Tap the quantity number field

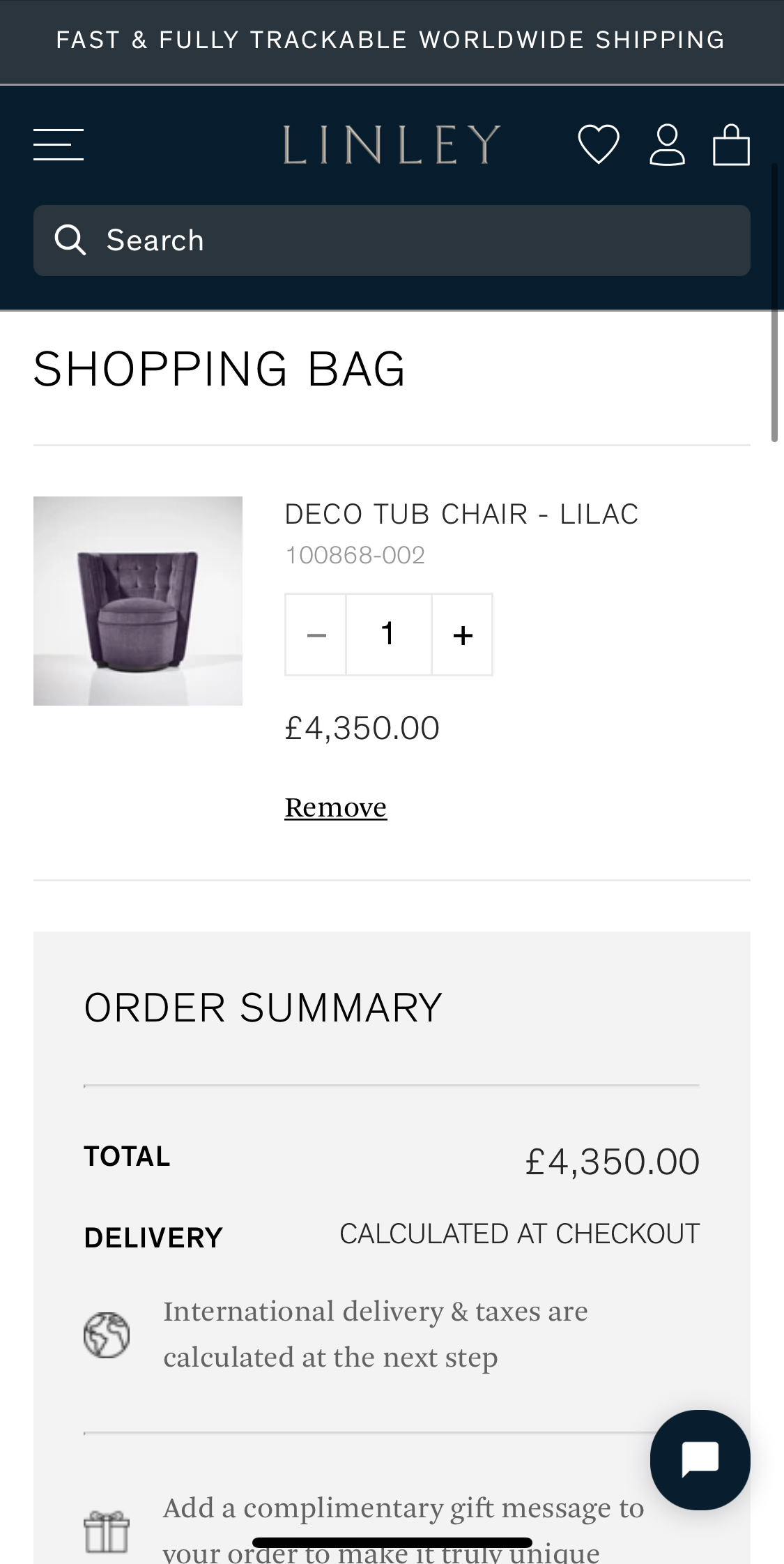389,635
